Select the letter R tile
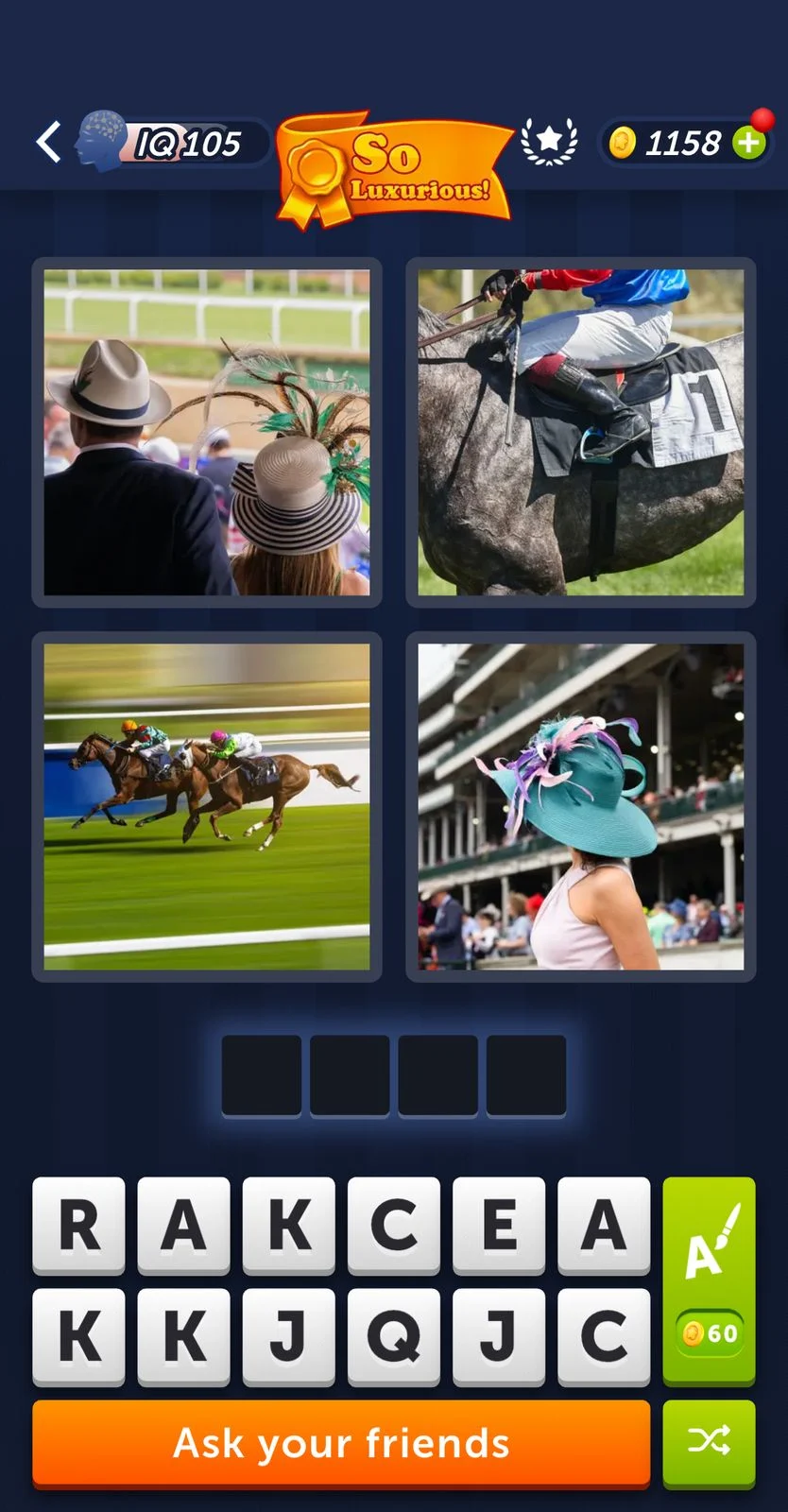The width and height of the screenshot is (788, 1512). (78, 1225)
